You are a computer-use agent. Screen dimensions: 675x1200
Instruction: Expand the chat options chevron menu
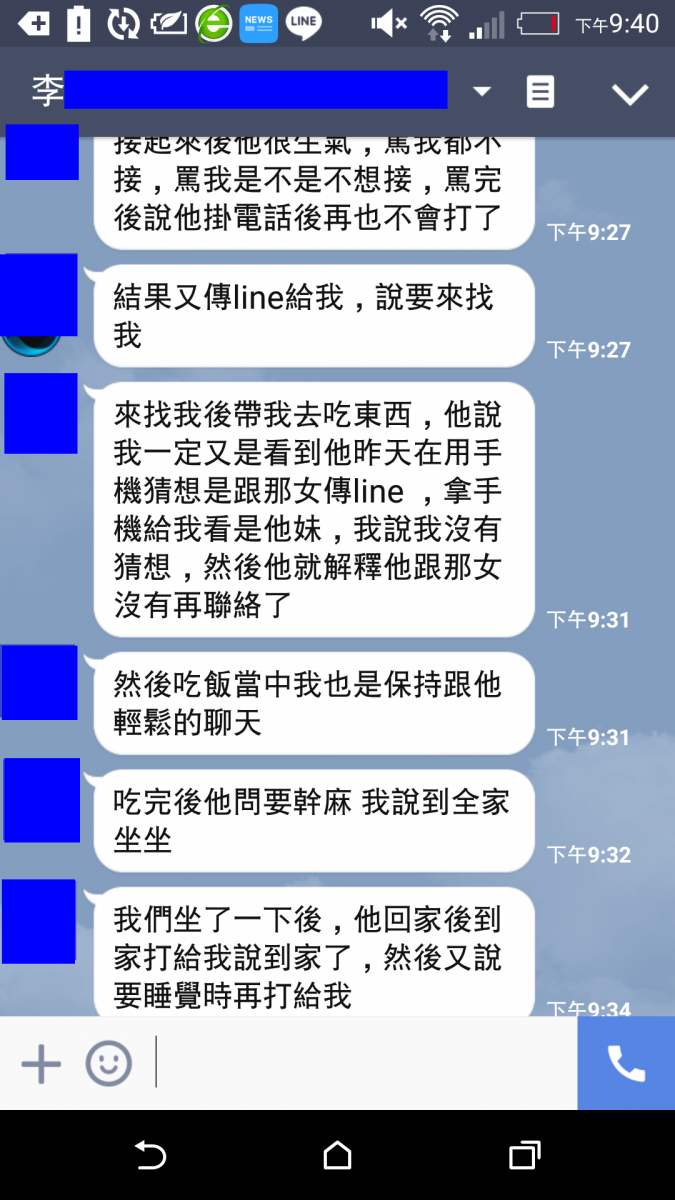tap(630, 94)
